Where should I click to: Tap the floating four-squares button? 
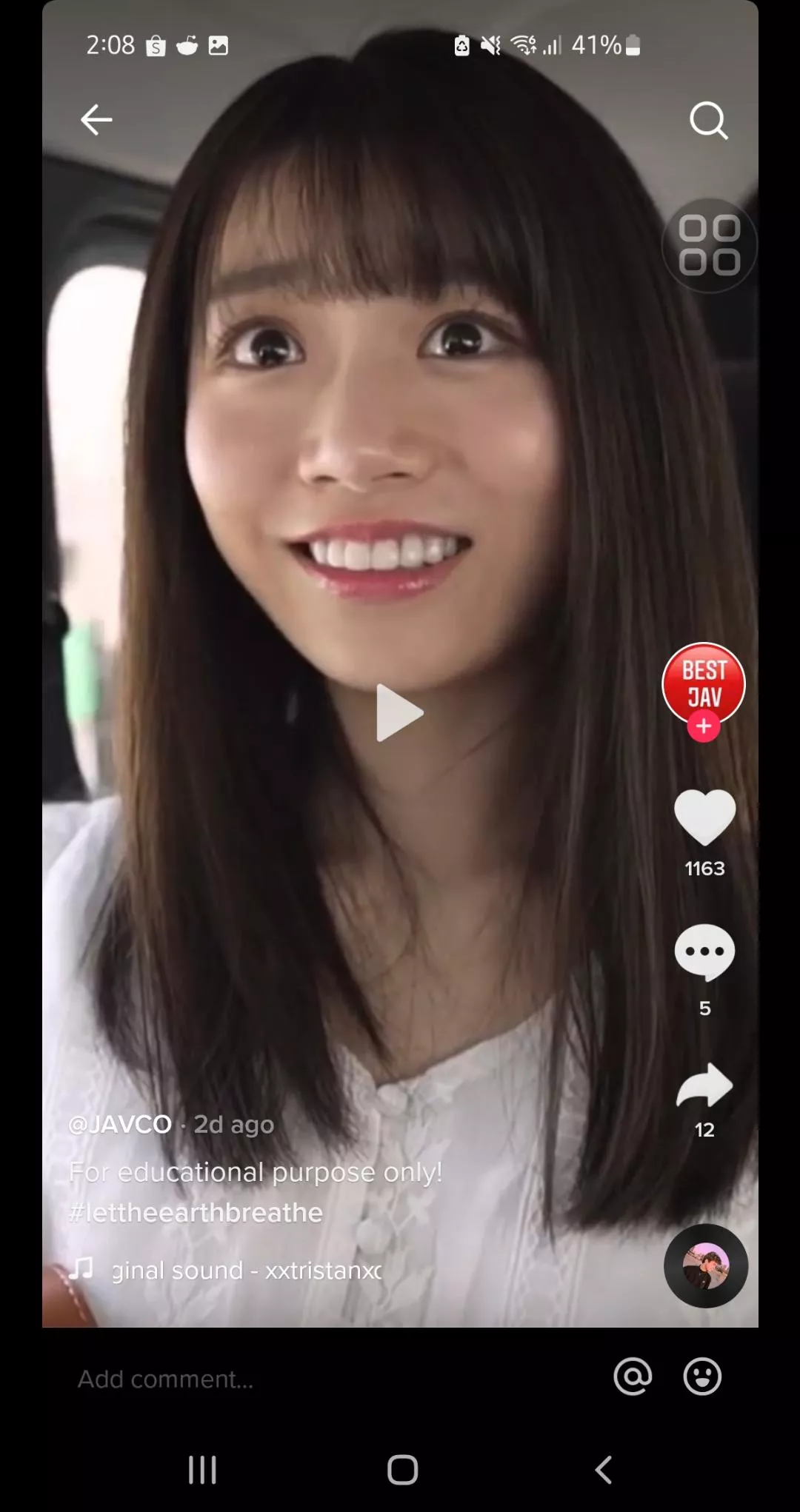tap(709, 245)
